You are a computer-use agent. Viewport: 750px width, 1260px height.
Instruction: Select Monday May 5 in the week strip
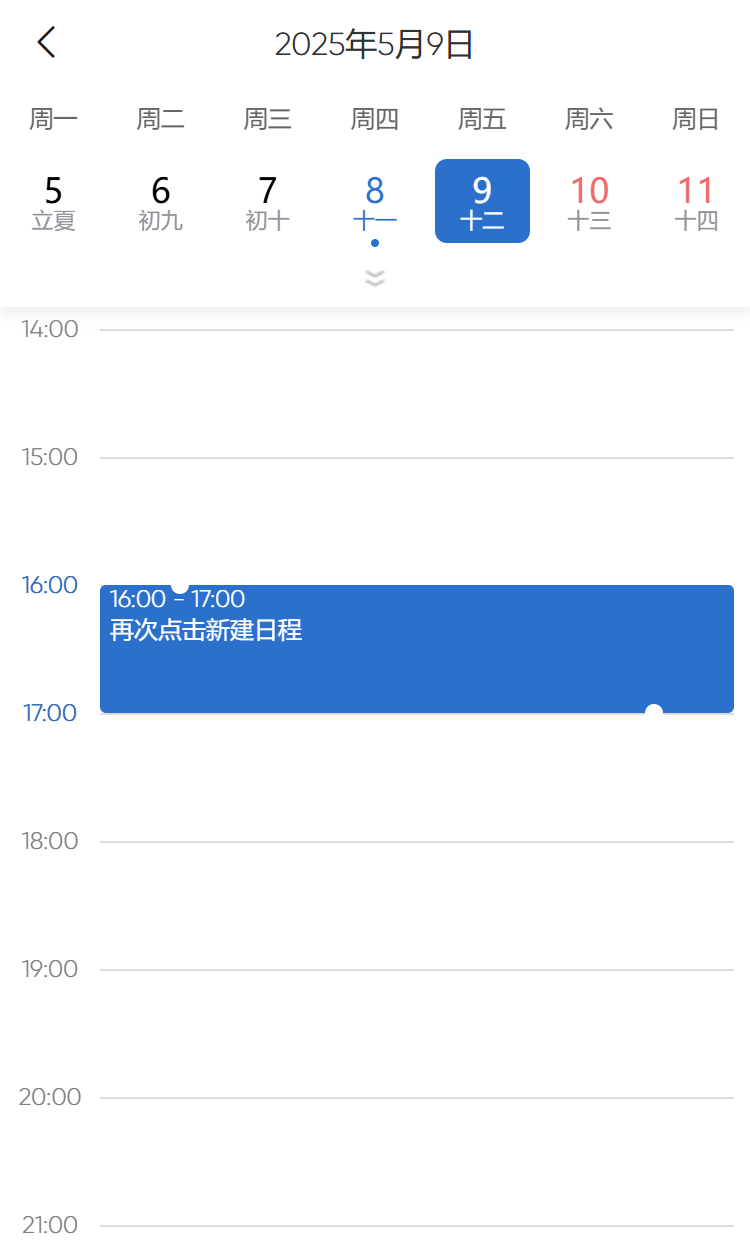click(x=54, y=201)
